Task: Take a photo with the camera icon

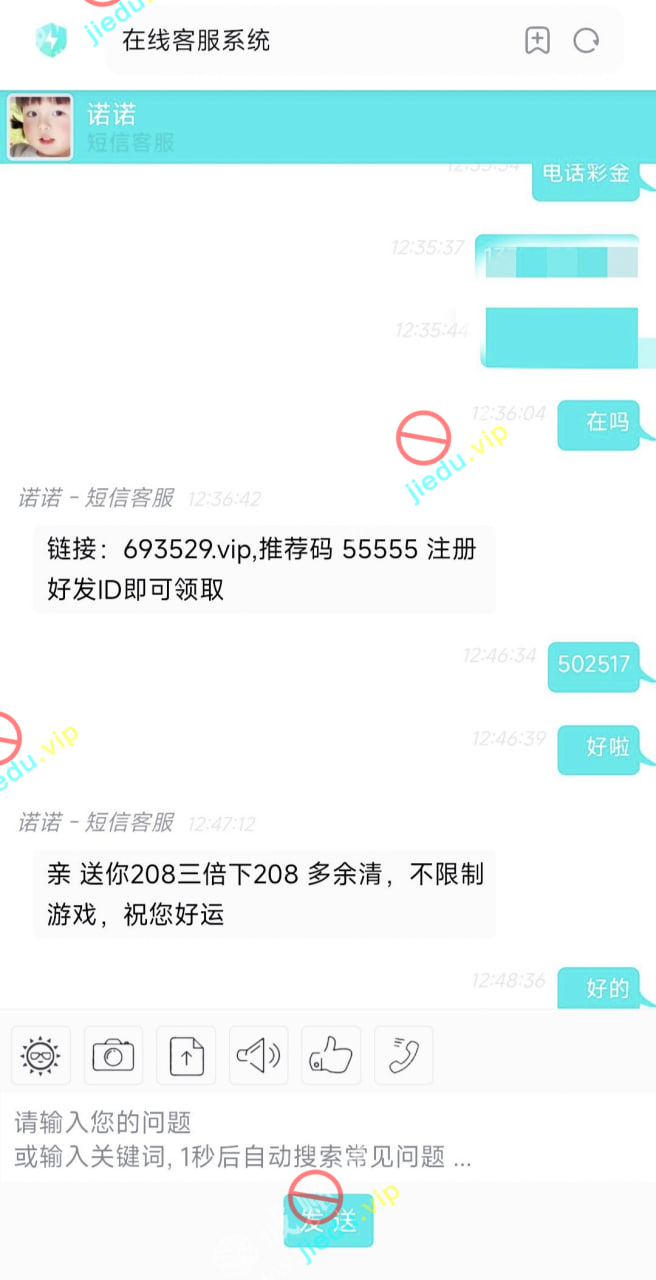Action: 113,1055
